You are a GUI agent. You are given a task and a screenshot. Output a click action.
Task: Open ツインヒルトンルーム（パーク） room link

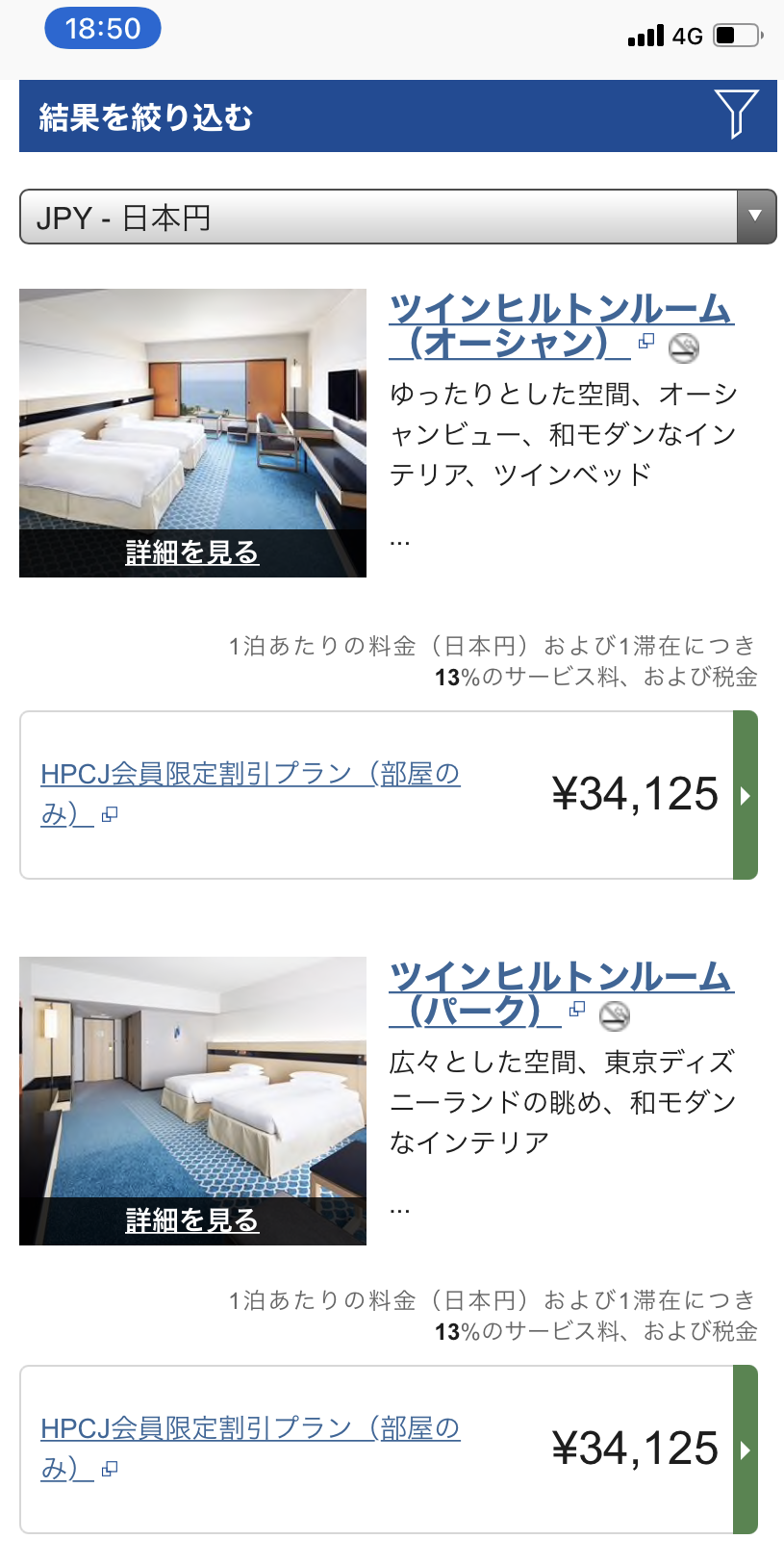(x=561, y=994)
